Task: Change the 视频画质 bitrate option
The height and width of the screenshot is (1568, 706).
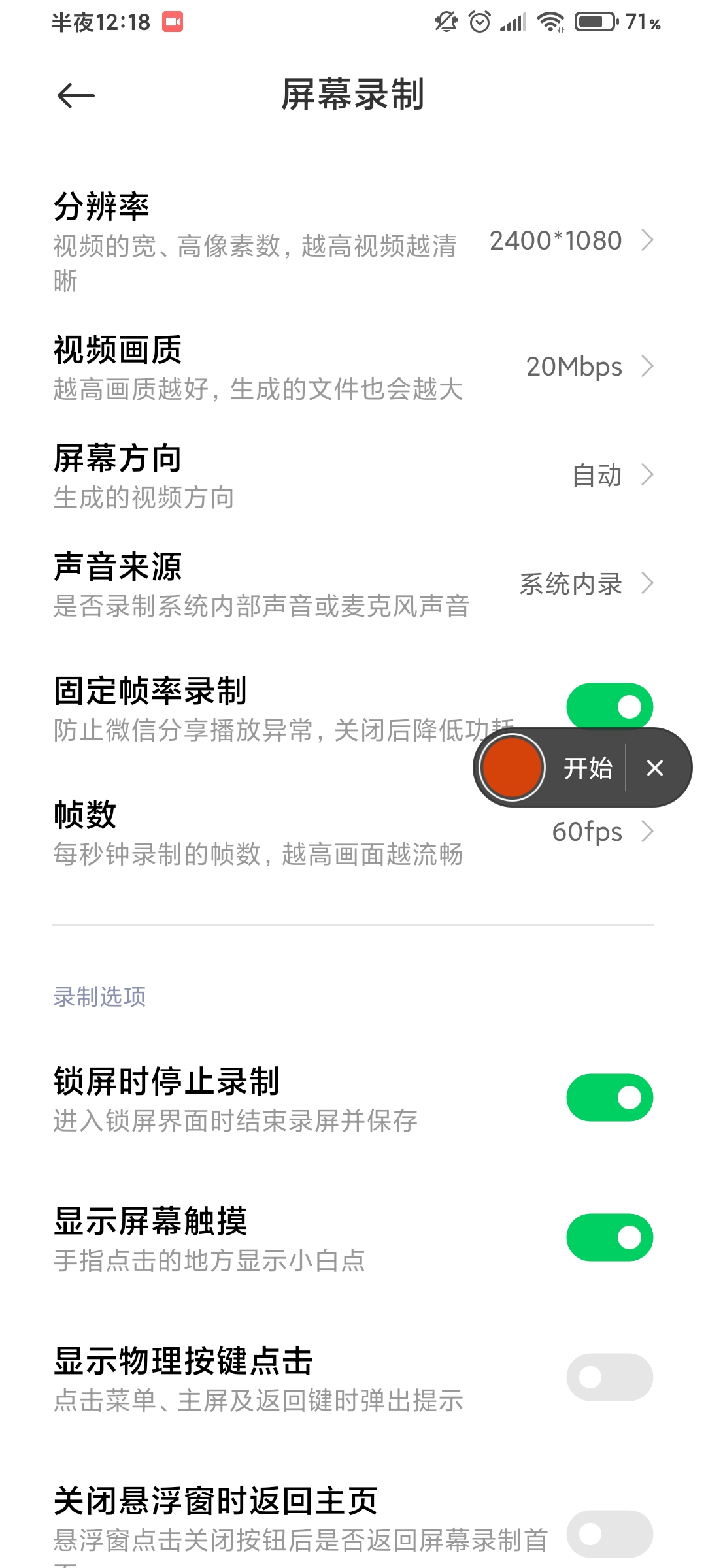Action: 353,367
